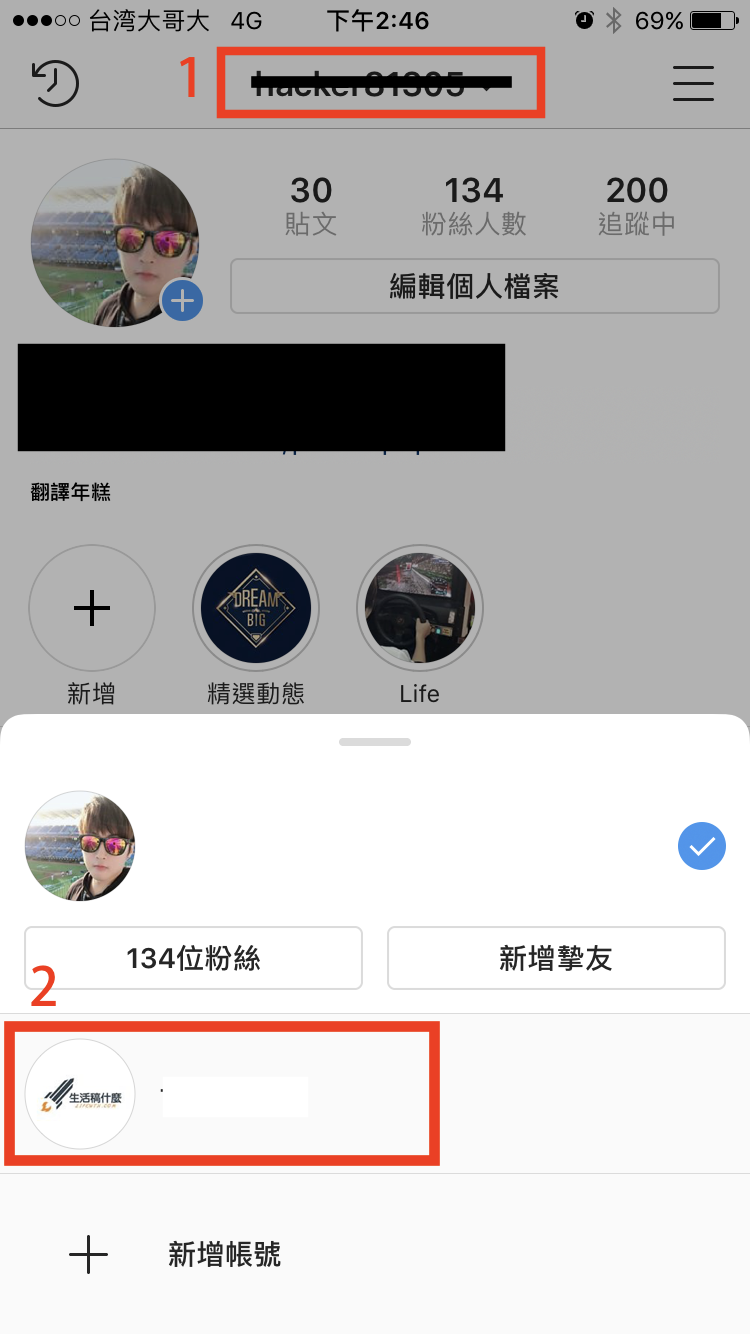The height and width of the screenshot is (1334, 750).
Task: Switch to the 生活稿什麼 account
Action: pos(220,1094)
